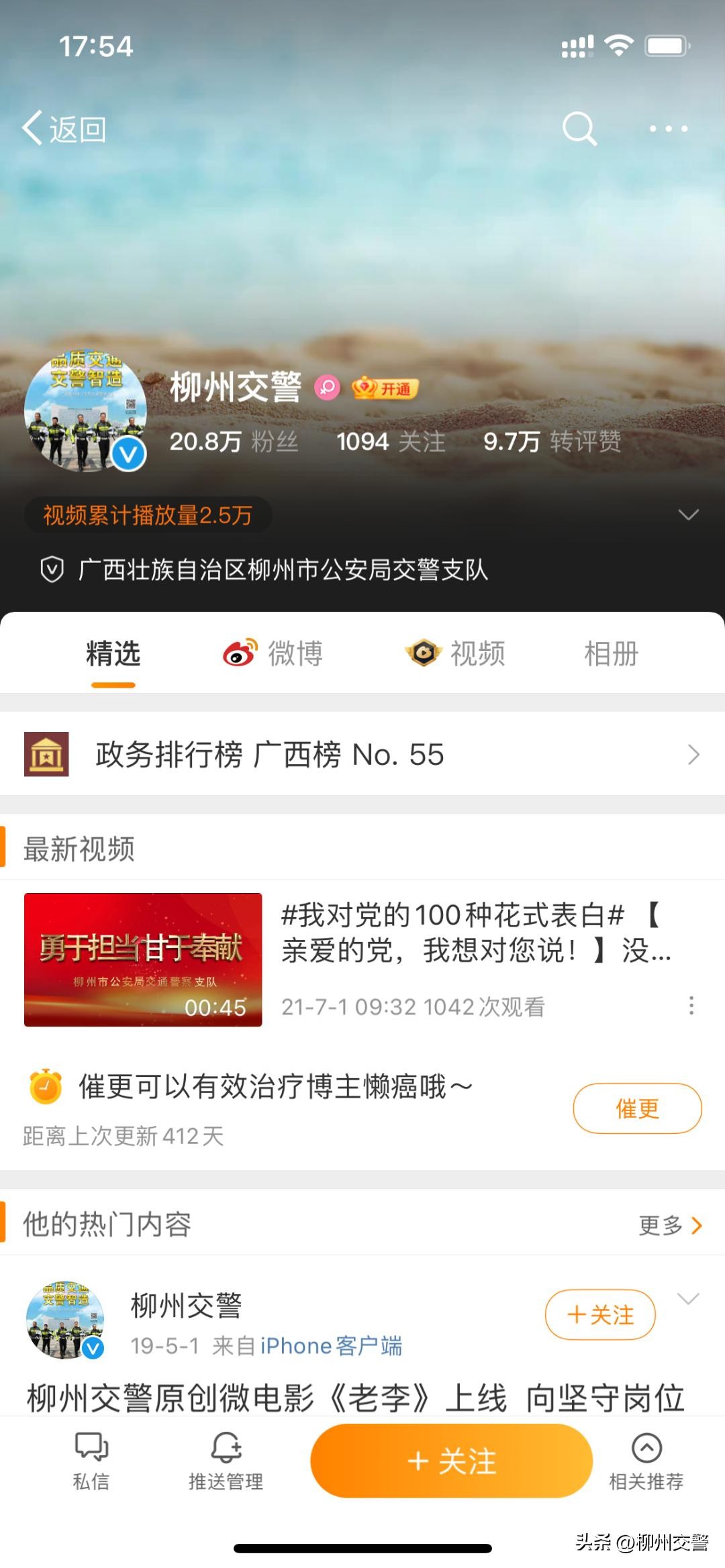Show 相关推荐 related recommendations
Image resolution: width=725 pixels, height=1568 pixels.
(x=646, y=1461)
